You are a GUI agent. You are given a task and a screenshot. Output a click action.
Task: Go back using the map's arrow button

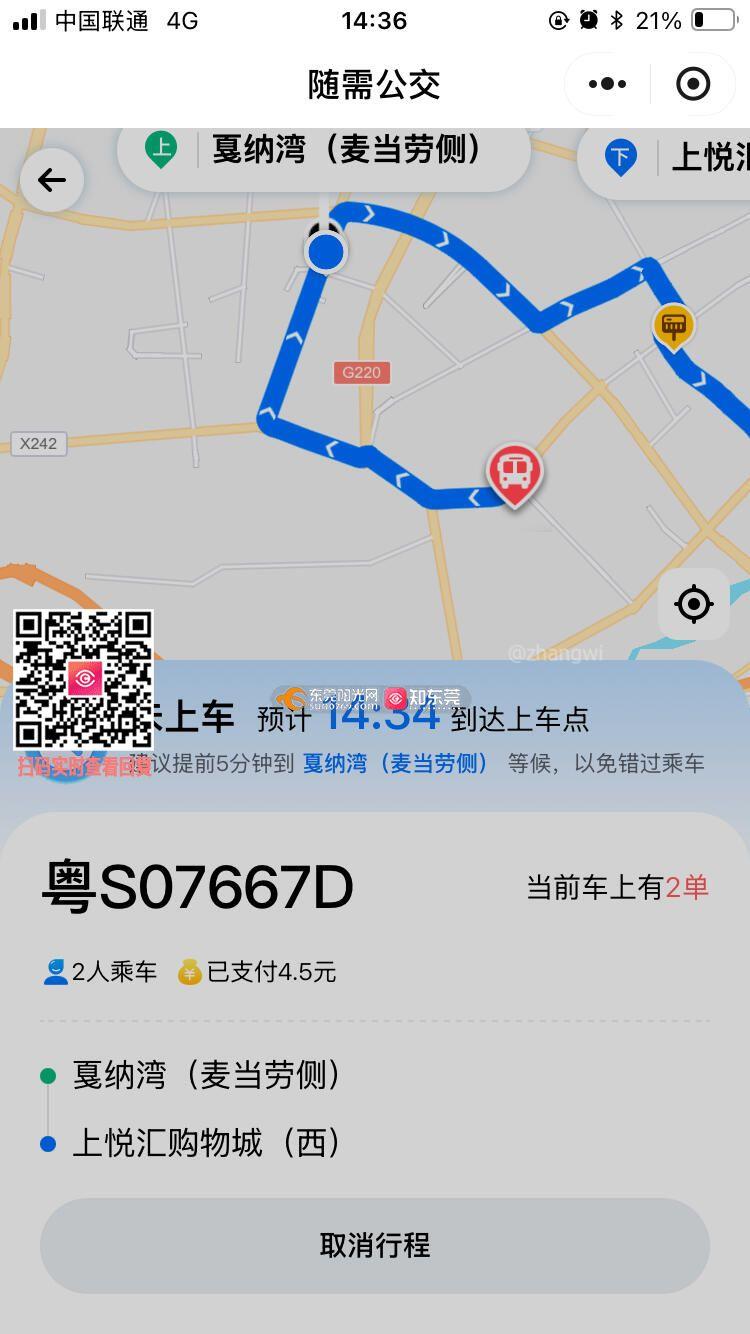(51, 180)
